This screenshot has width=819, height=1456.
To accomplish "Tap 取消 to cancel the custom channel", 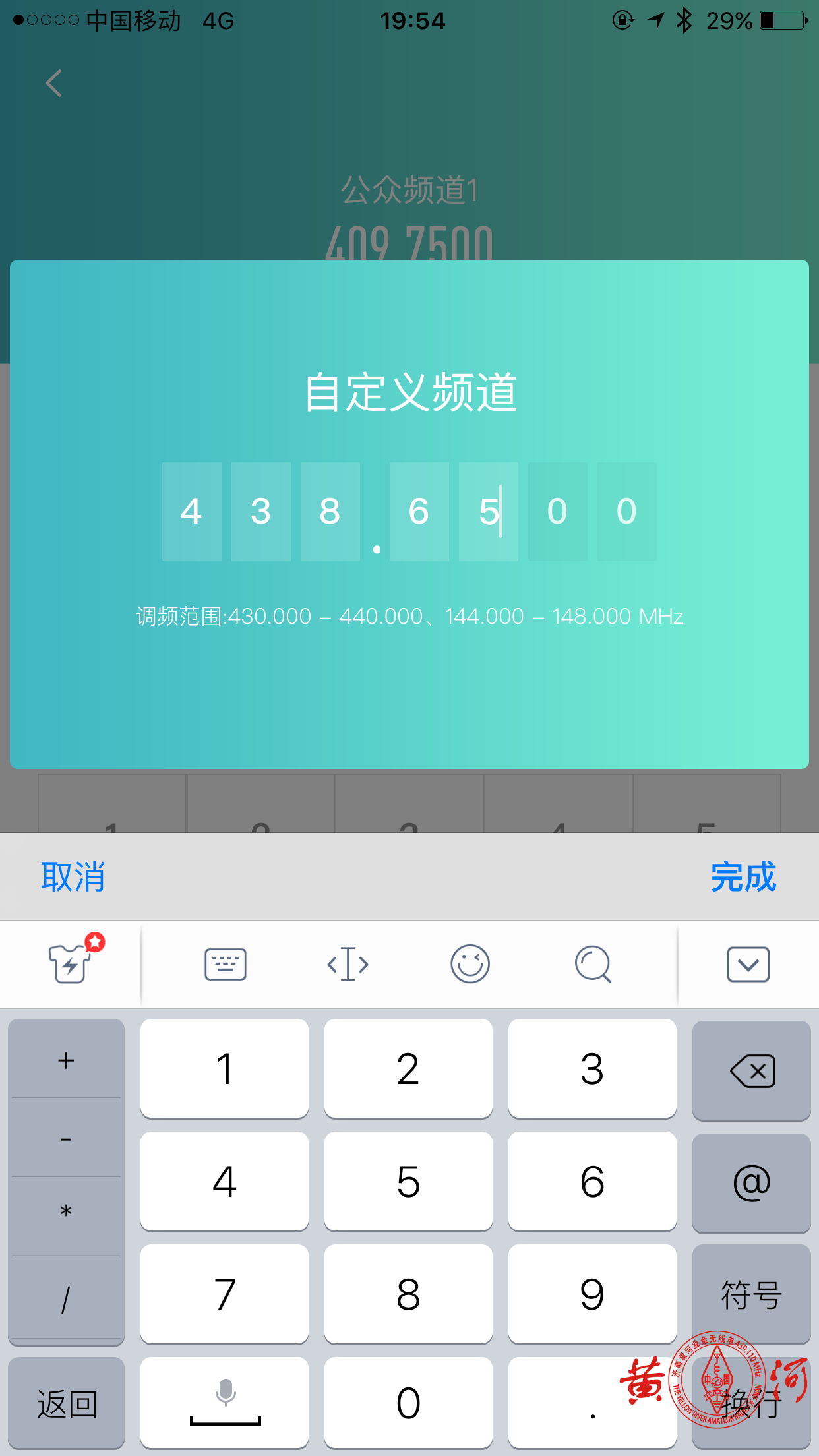I will point(73,877).
